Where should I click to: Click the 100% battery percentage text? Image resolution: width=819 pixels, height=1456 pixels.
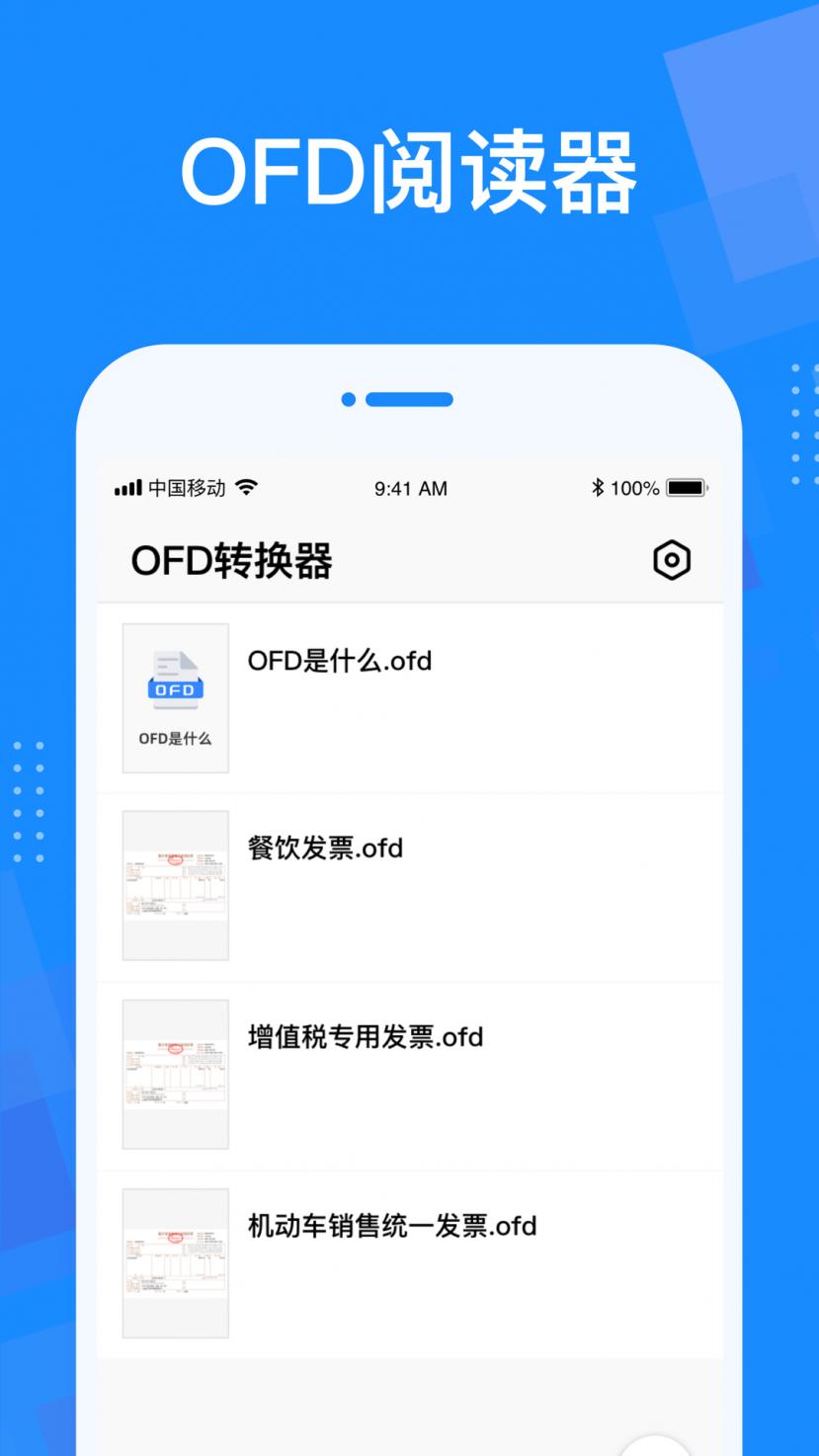[636, 487]
